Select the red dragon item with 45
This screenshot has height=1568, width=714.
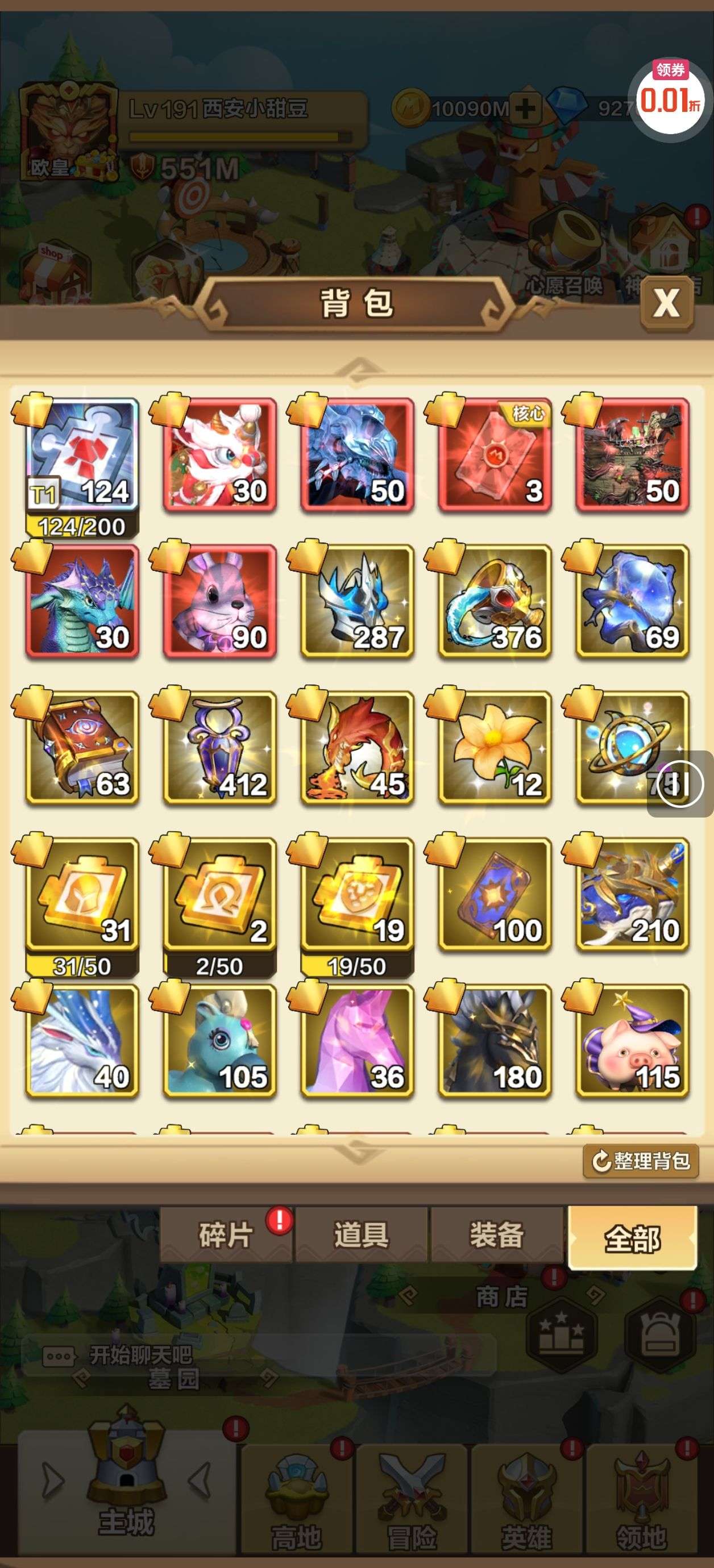358,748
